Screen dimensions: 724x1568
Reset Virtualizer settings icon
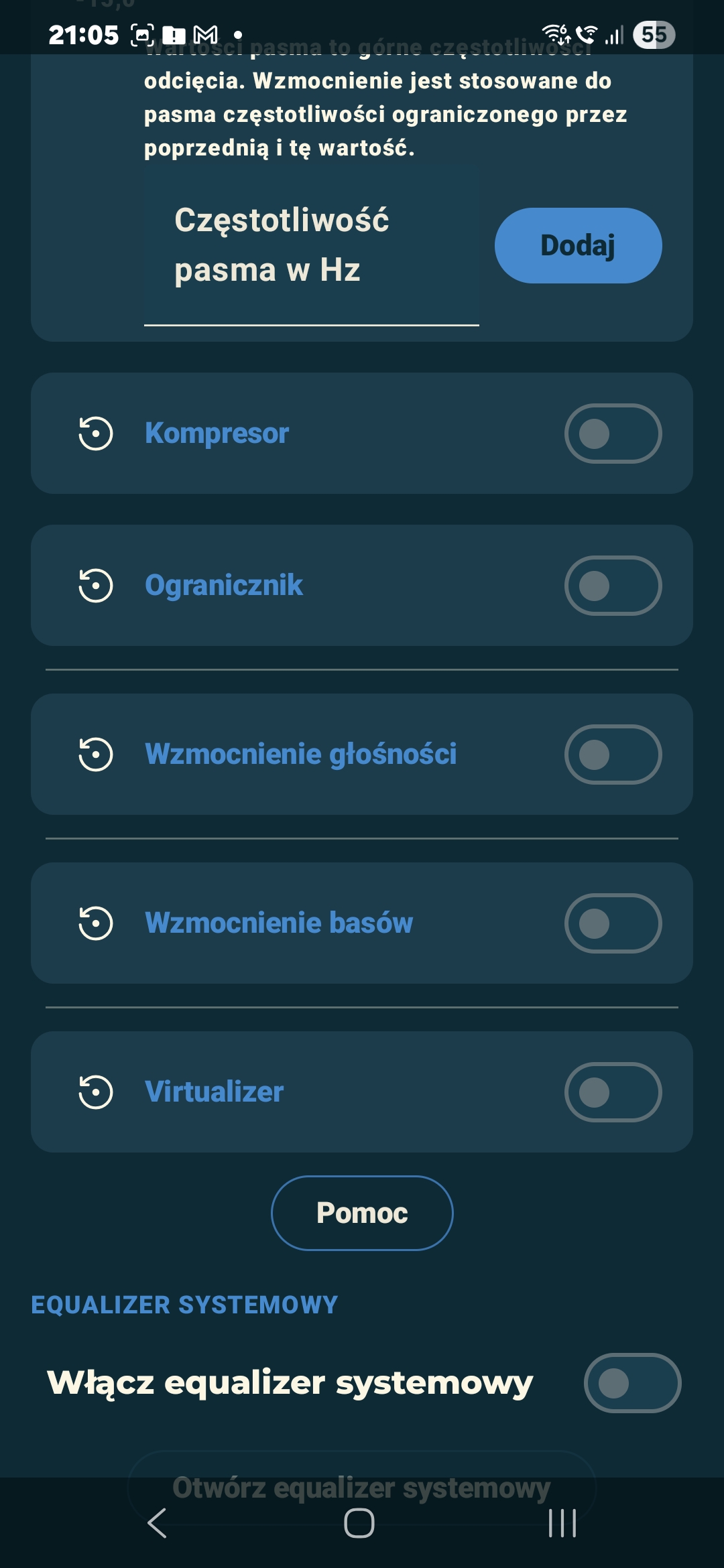96,1092
